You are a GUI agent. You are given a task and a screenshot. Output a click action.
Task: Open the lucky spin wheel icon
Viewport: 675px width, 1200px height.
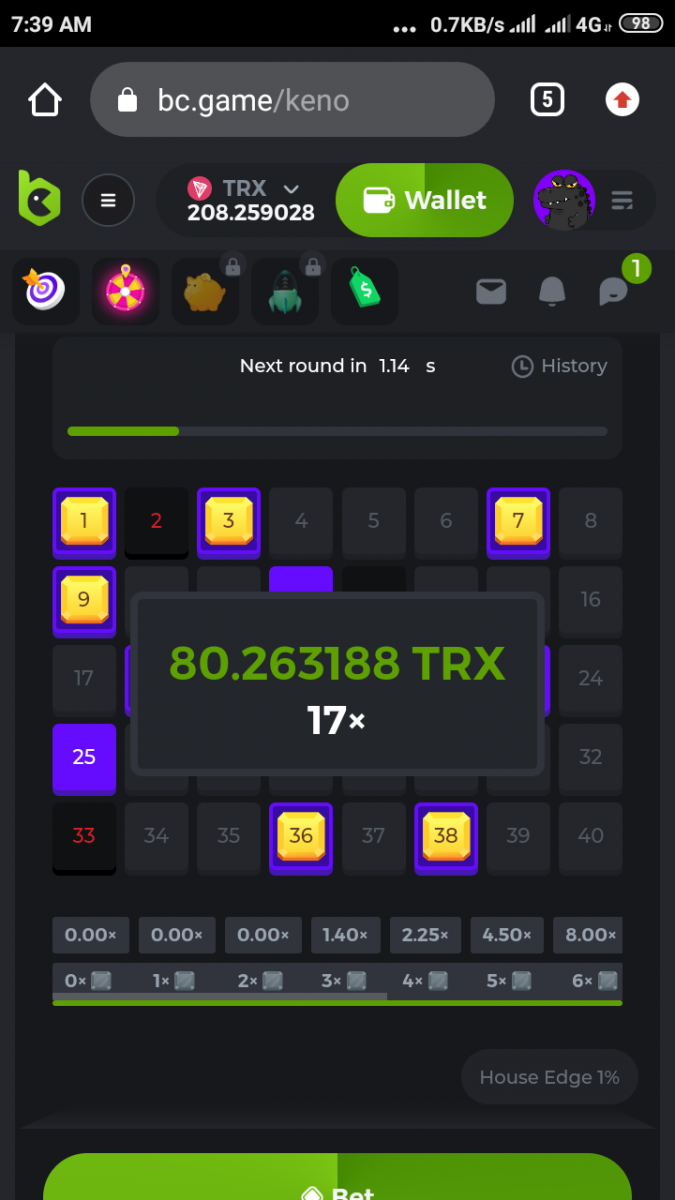pos(125,292)
